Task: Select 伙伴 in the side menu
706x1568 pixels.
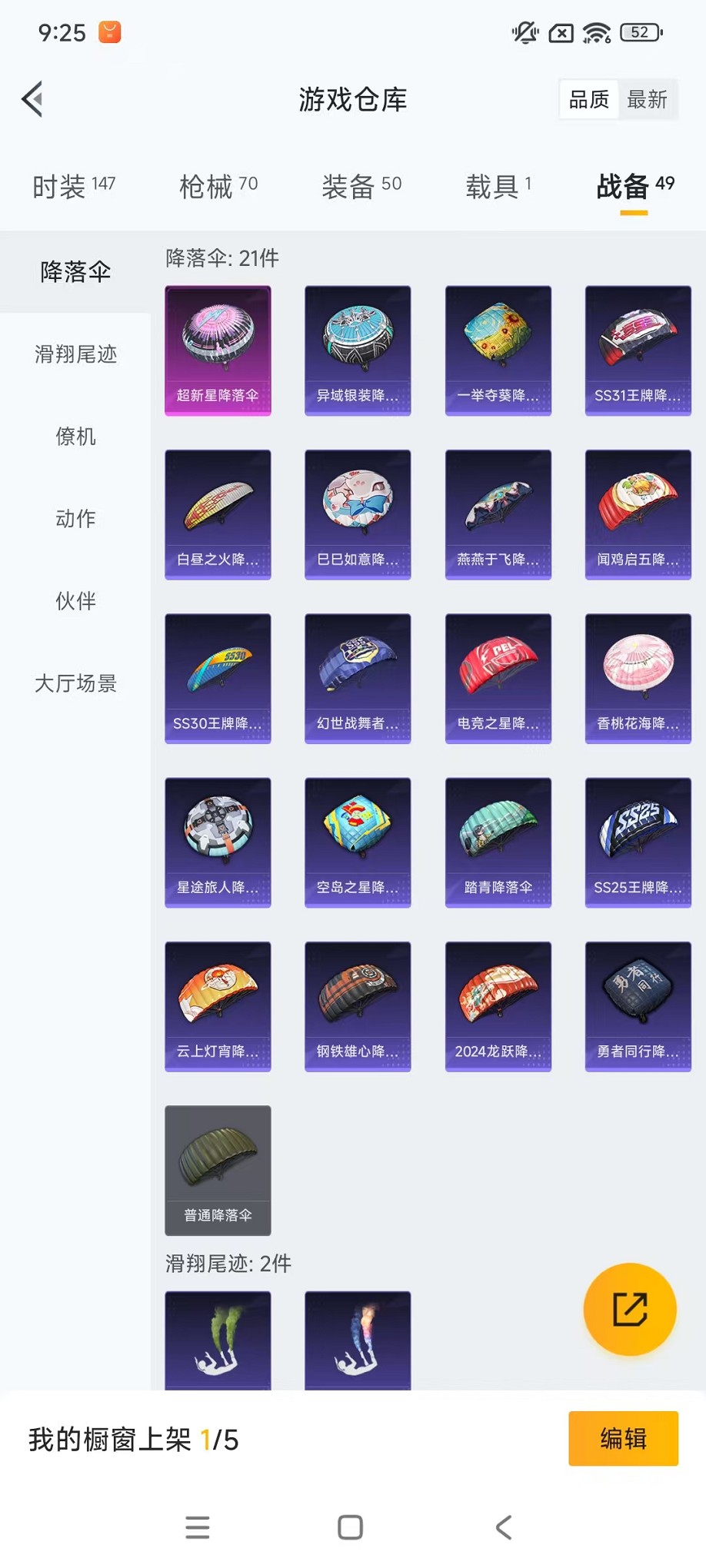Action: click(x=75, y=601)
